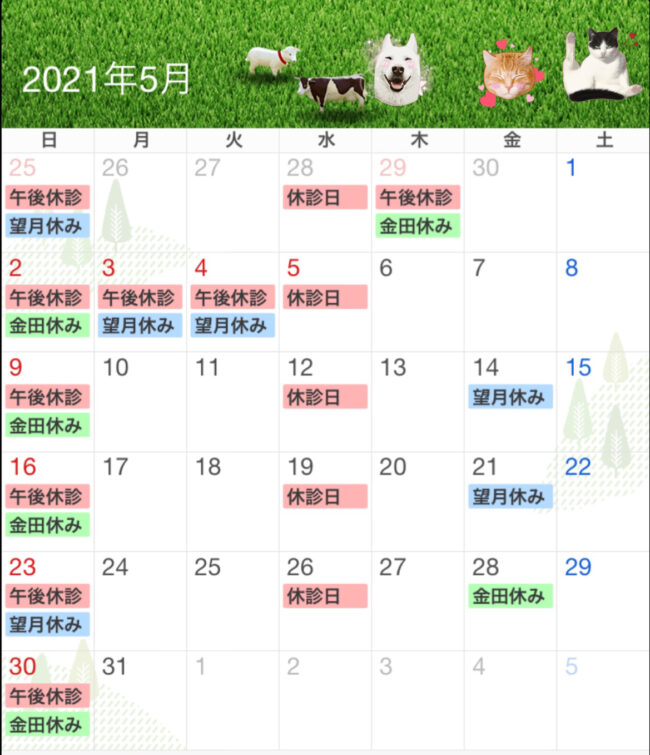
Task: Open Sunday May 23 with 午後休診
Action: [x=48, y=601]
